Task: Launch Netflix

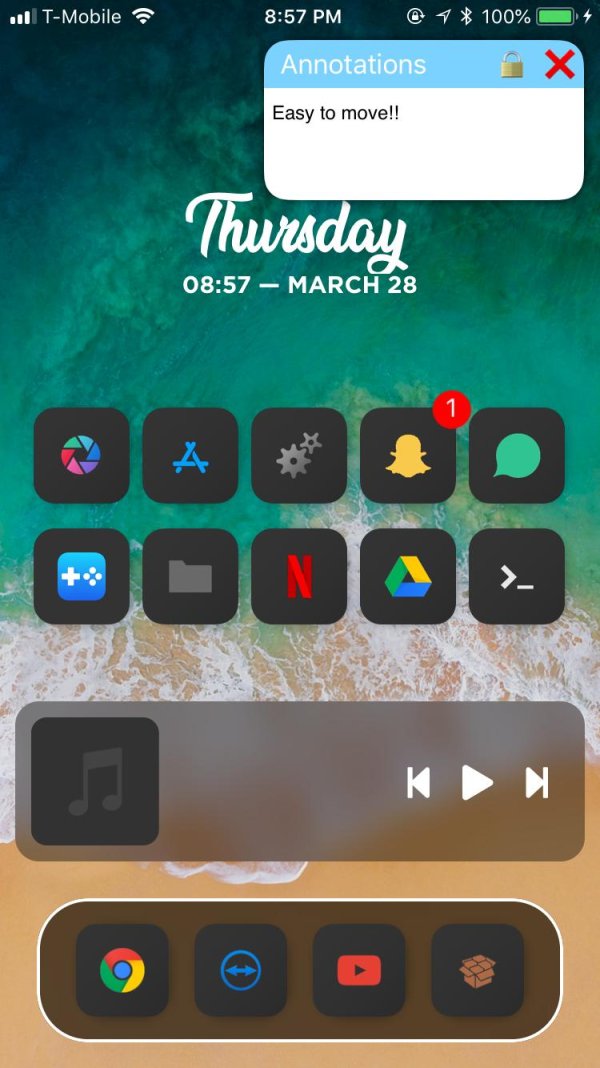Action: point(299,577)
